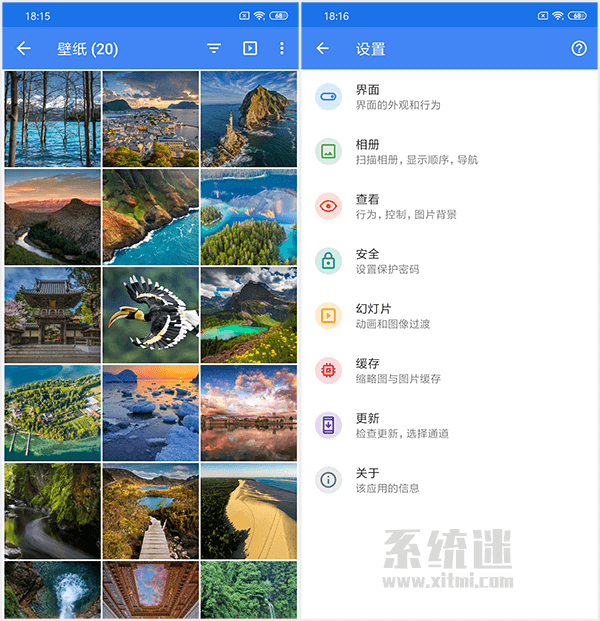Open the sort options in the 壁纸 toolbar
The image size is (600, 621).
214,48
